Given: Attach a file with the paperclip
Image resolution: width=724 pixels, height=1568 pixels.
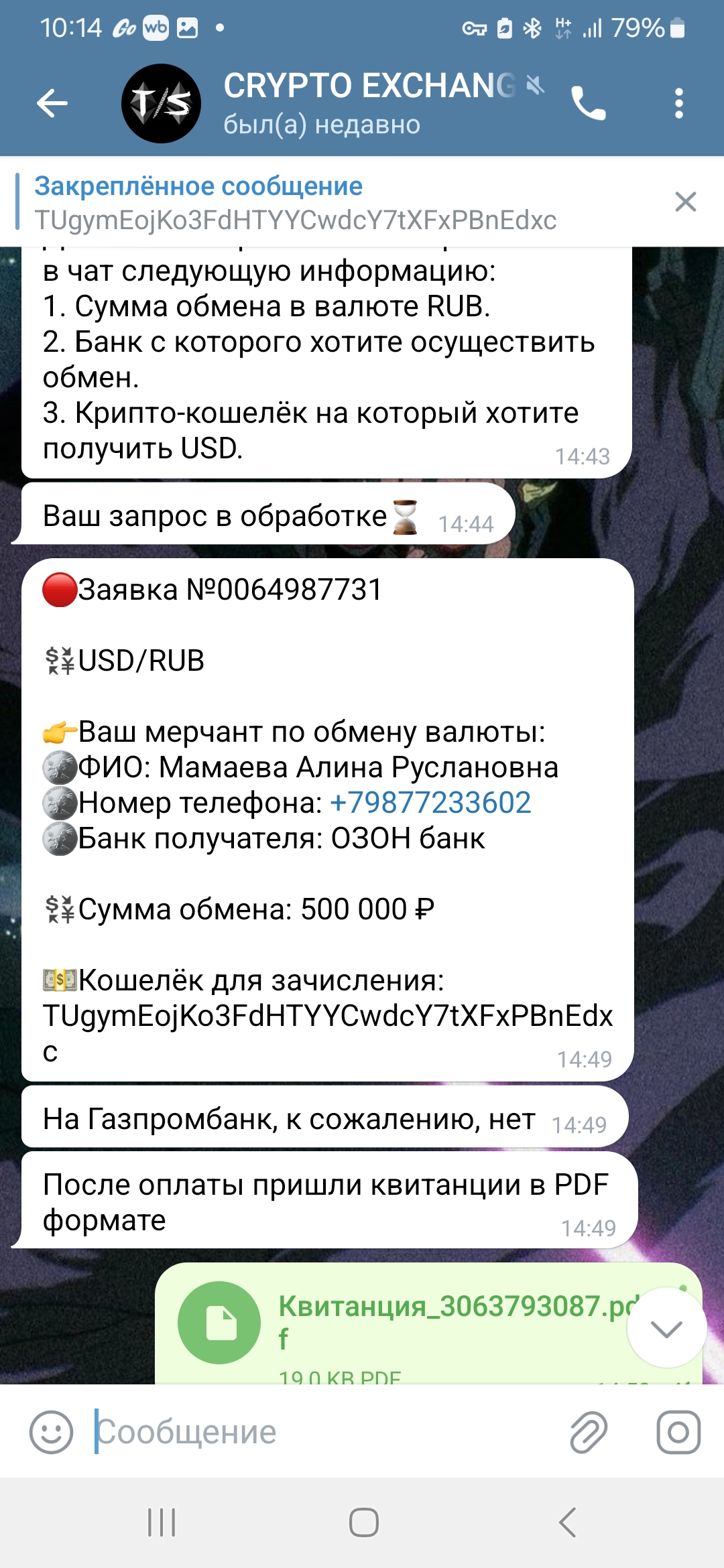Looking at the screenshot, I should [589, 1432].
